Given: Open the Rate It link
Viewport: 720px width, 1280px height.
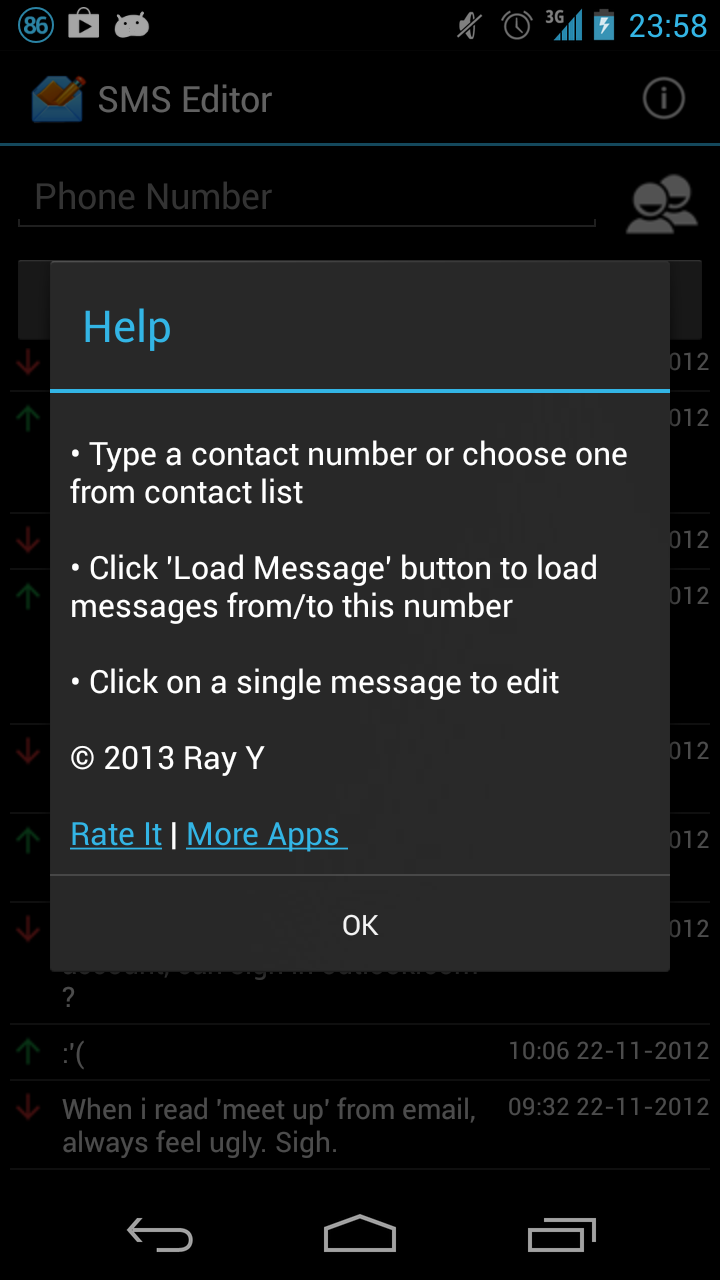Looking at the screenshot, I should pos(115,834).
